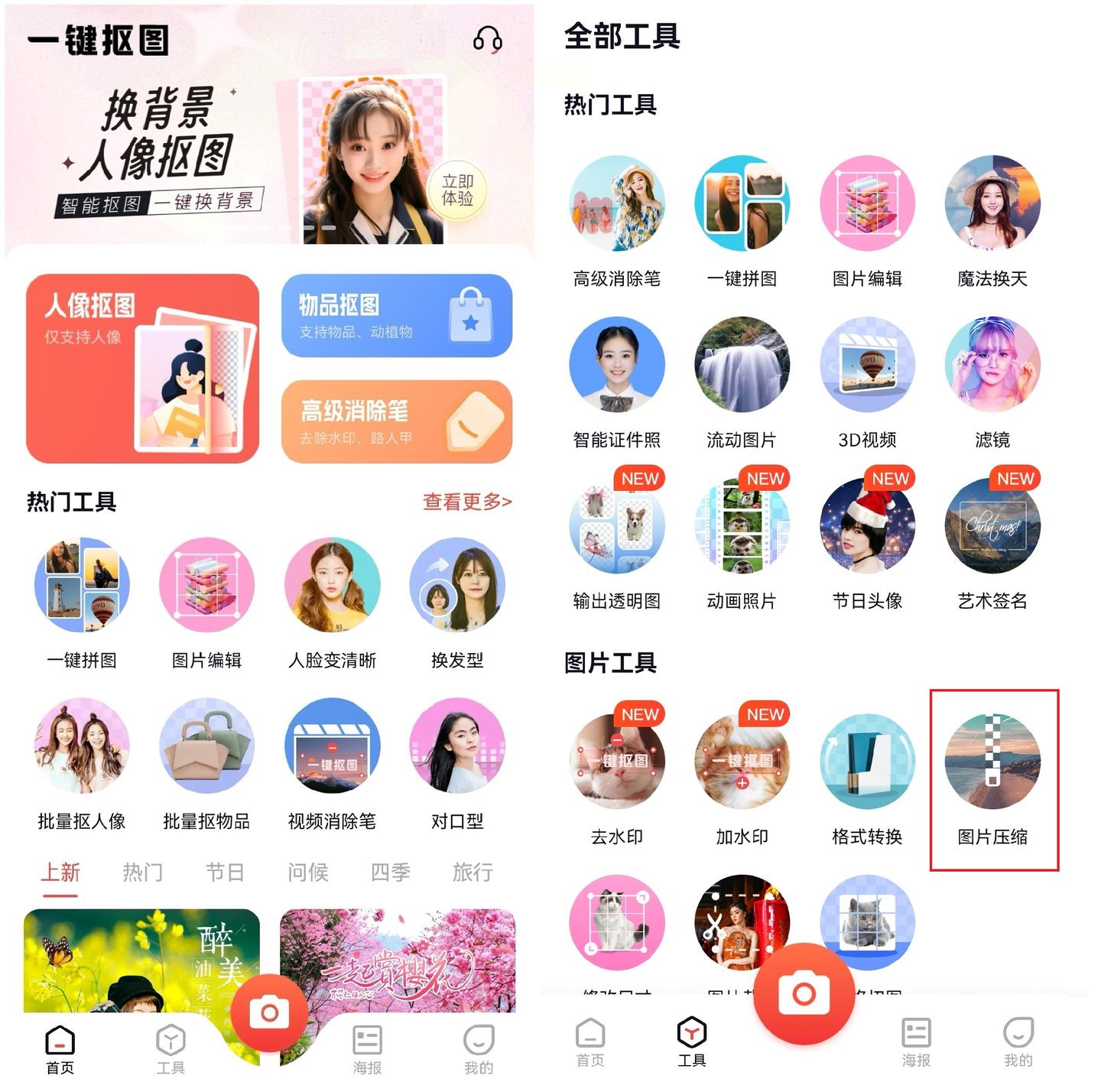This screenshot has height=1092, width=1101.
Task: Open the 高级消除笔 orange card
Action: point(396,421)
